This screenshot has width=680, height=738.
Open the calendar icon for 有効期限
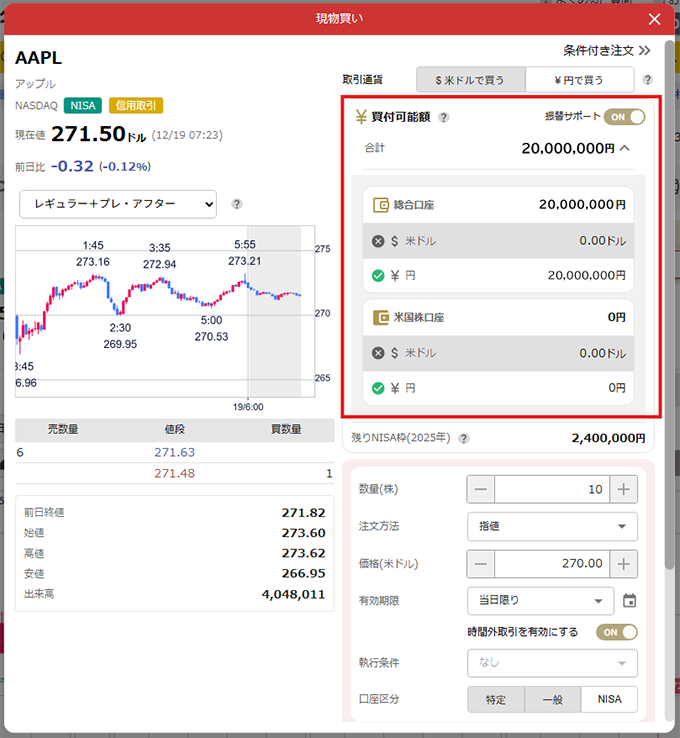[x=629, y=601]
